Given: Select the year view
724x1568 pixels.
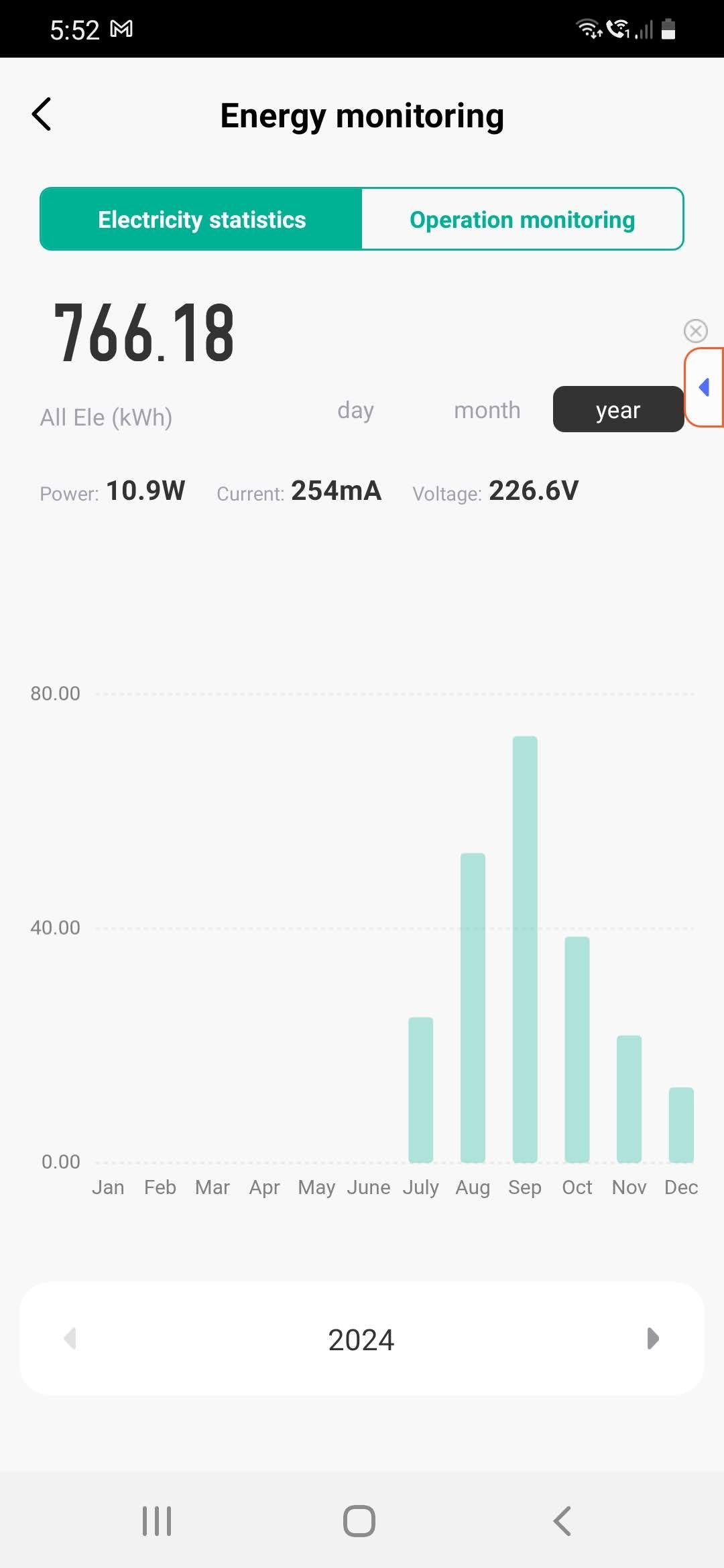Looking at the screenshot, I should 617,410.
